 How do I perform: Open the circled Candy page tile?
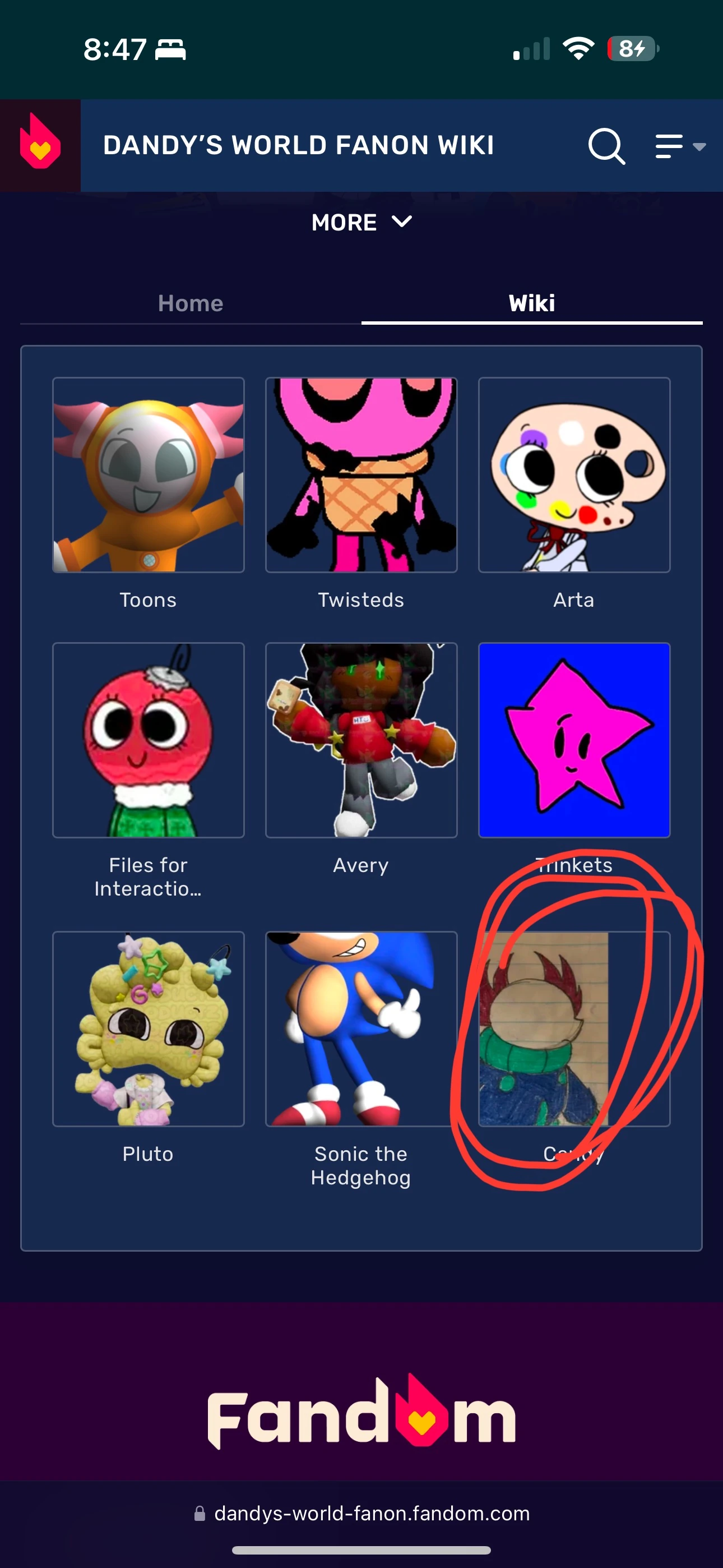[x=574, y=1029]
